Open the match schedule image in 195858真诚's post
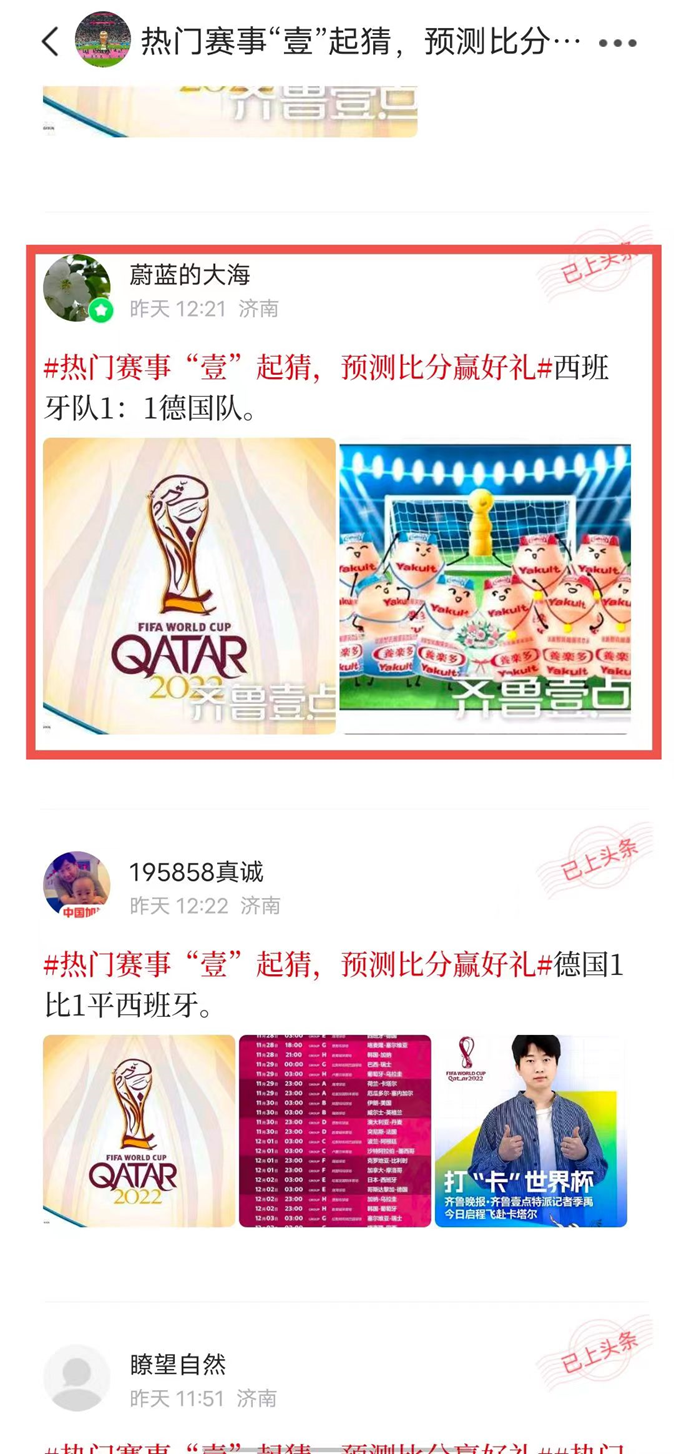 pos(335,1131)
